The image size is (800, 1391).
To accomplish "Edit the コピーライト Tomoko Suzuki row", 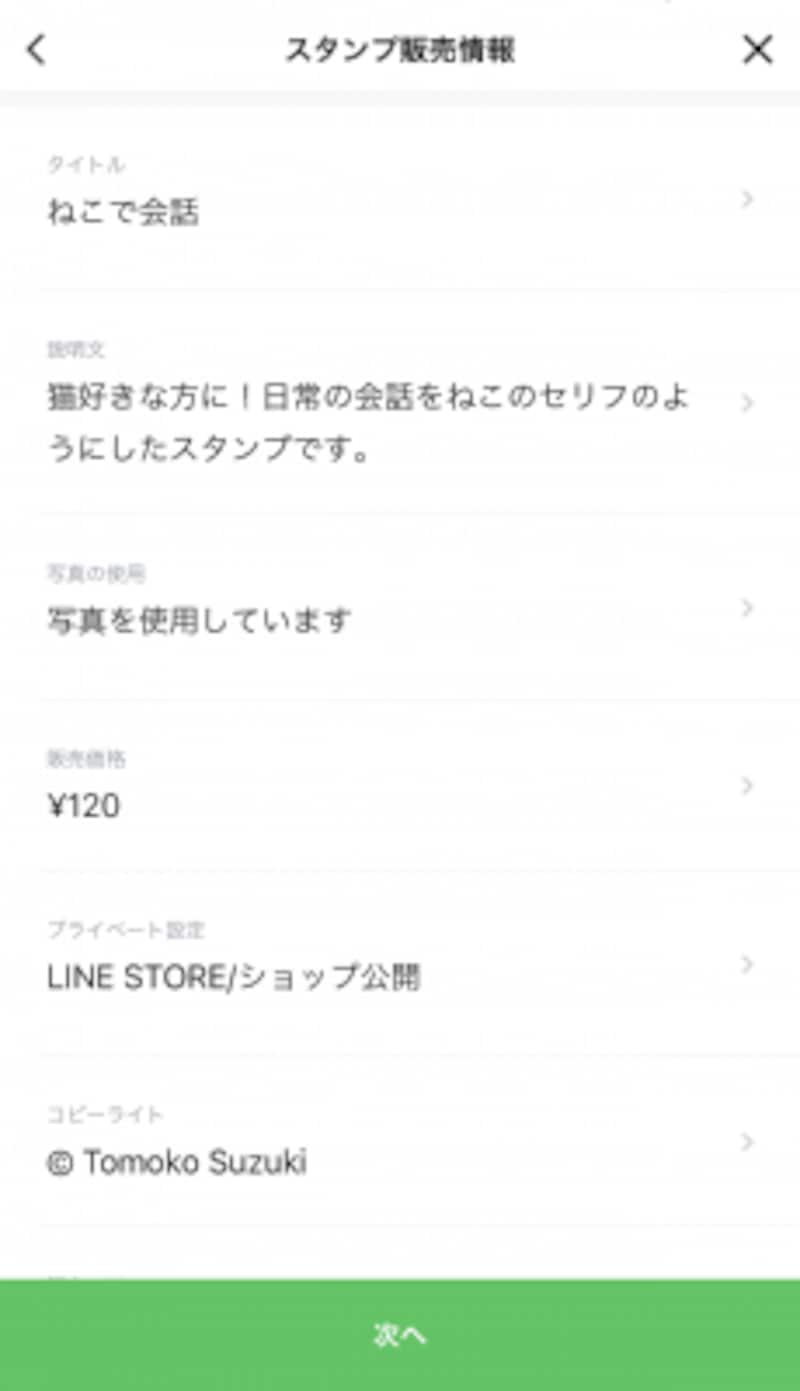I will click(400, 1145).
